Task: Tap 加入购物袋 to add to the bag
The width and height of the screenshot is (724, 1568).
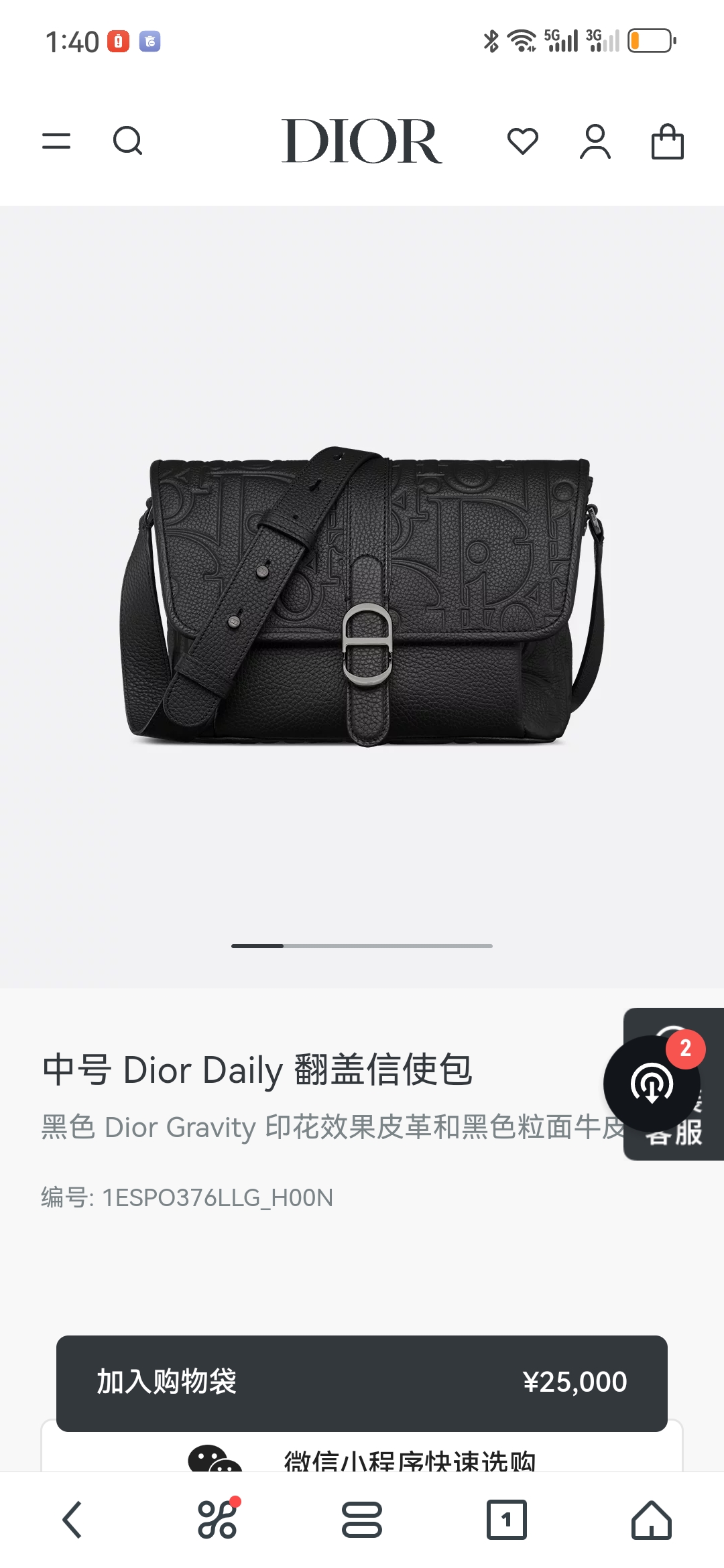Action: (362, 1383)
